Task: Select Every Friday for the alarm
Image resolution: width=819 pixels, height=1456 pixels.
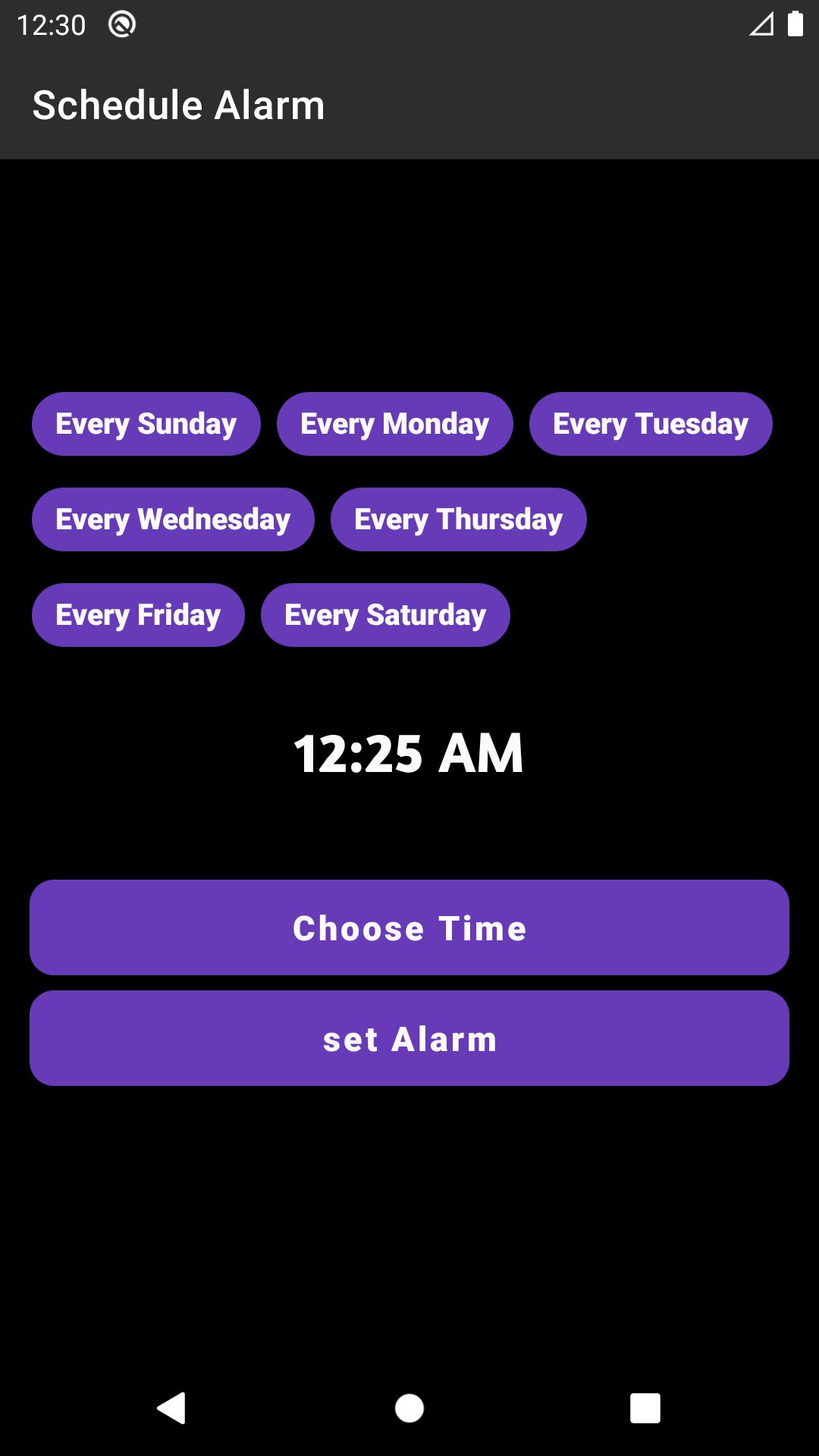Action: (x=138, y=615)
